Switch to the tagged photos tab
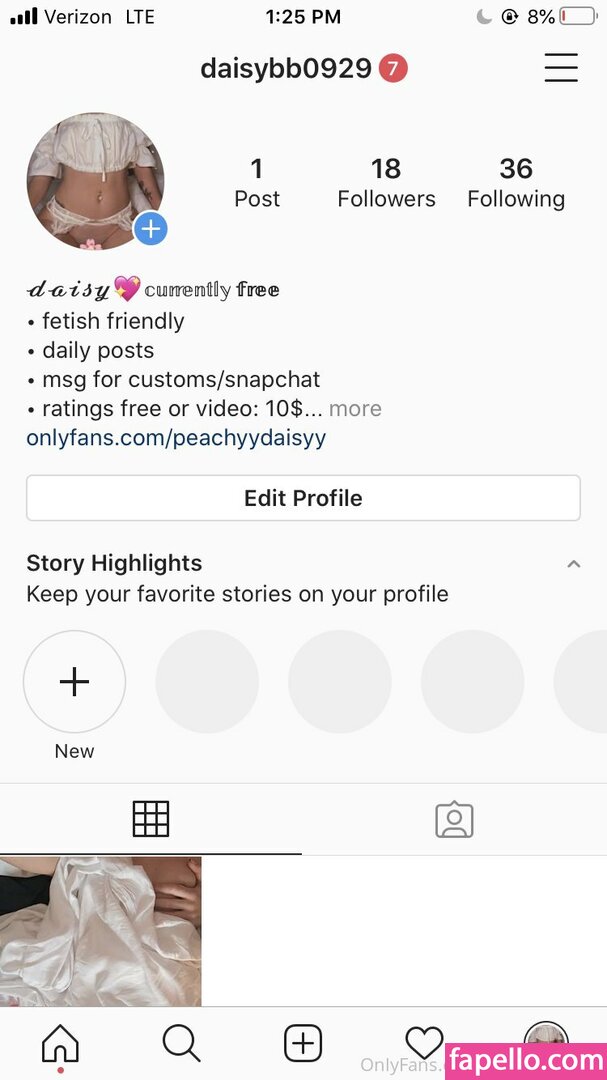The width and height of the screenshot is (607, 1080). (x=454, y=819)
